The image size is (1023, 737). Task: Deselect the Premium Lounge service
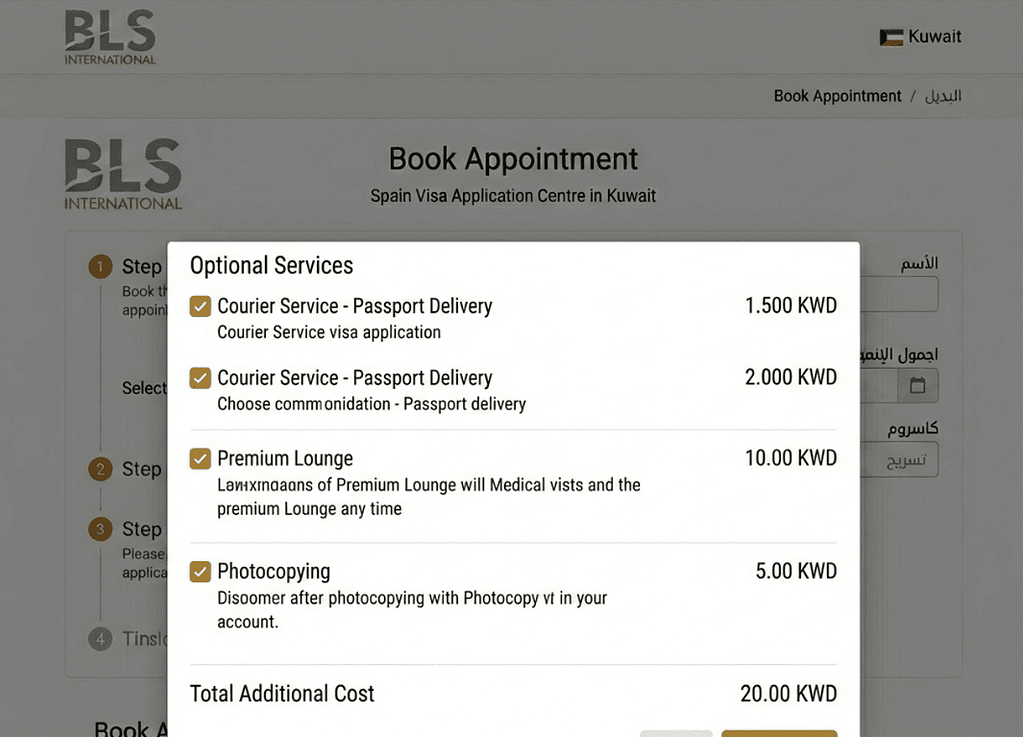coord(200,459)
